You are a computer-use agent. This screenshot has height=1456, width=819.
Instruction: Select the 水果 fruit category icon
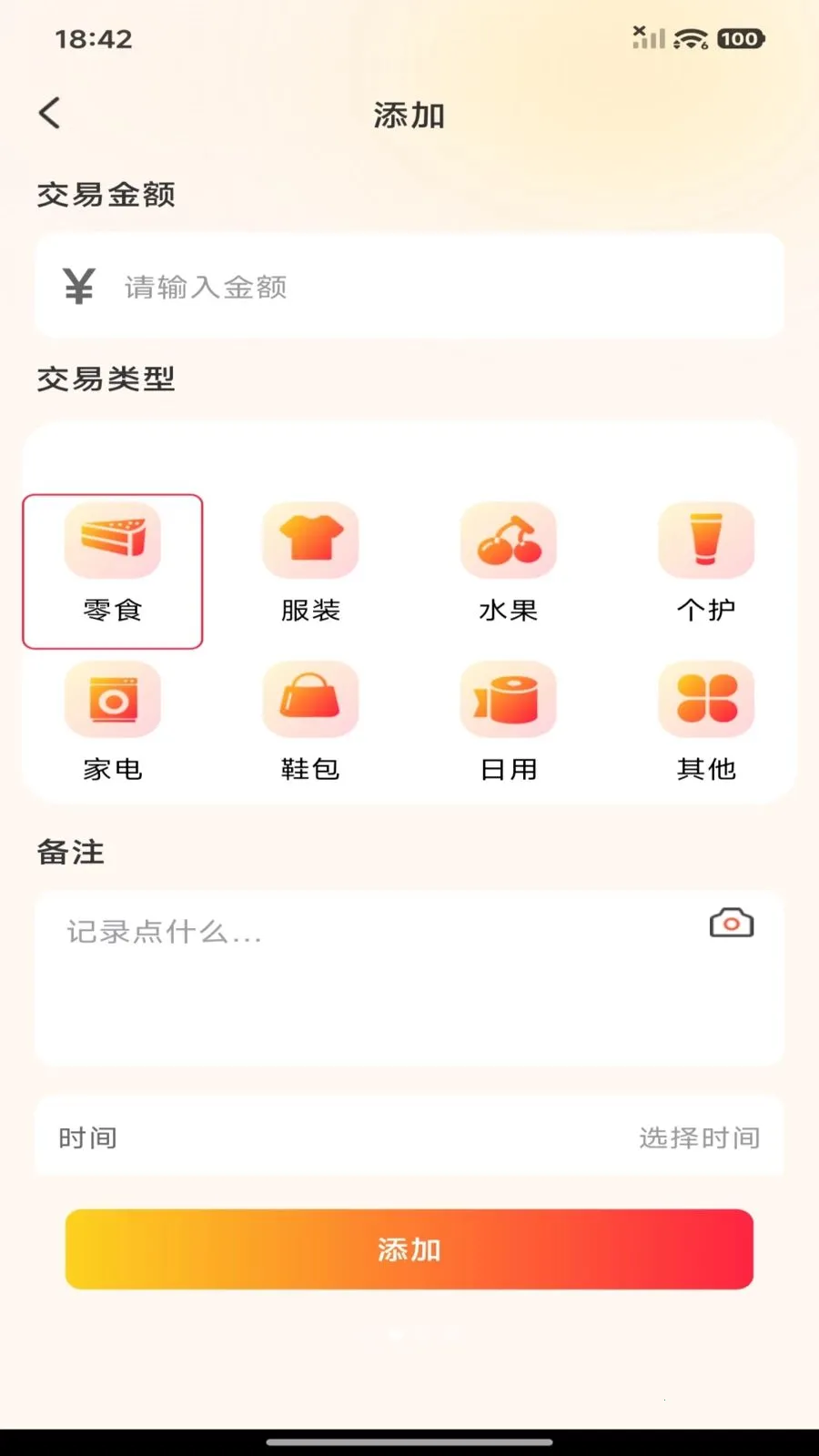509,540
